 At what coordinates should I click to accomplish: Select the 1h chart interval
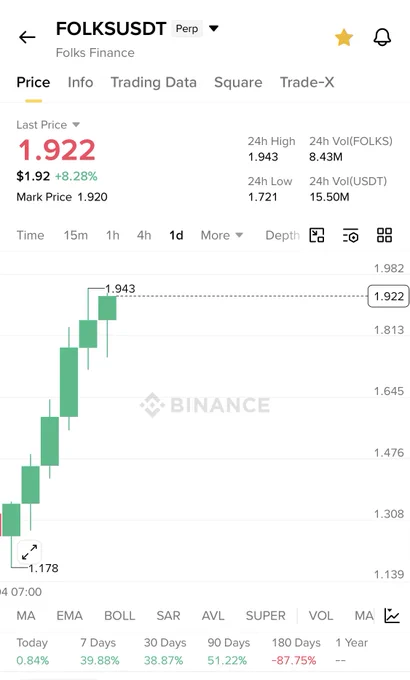112,235
